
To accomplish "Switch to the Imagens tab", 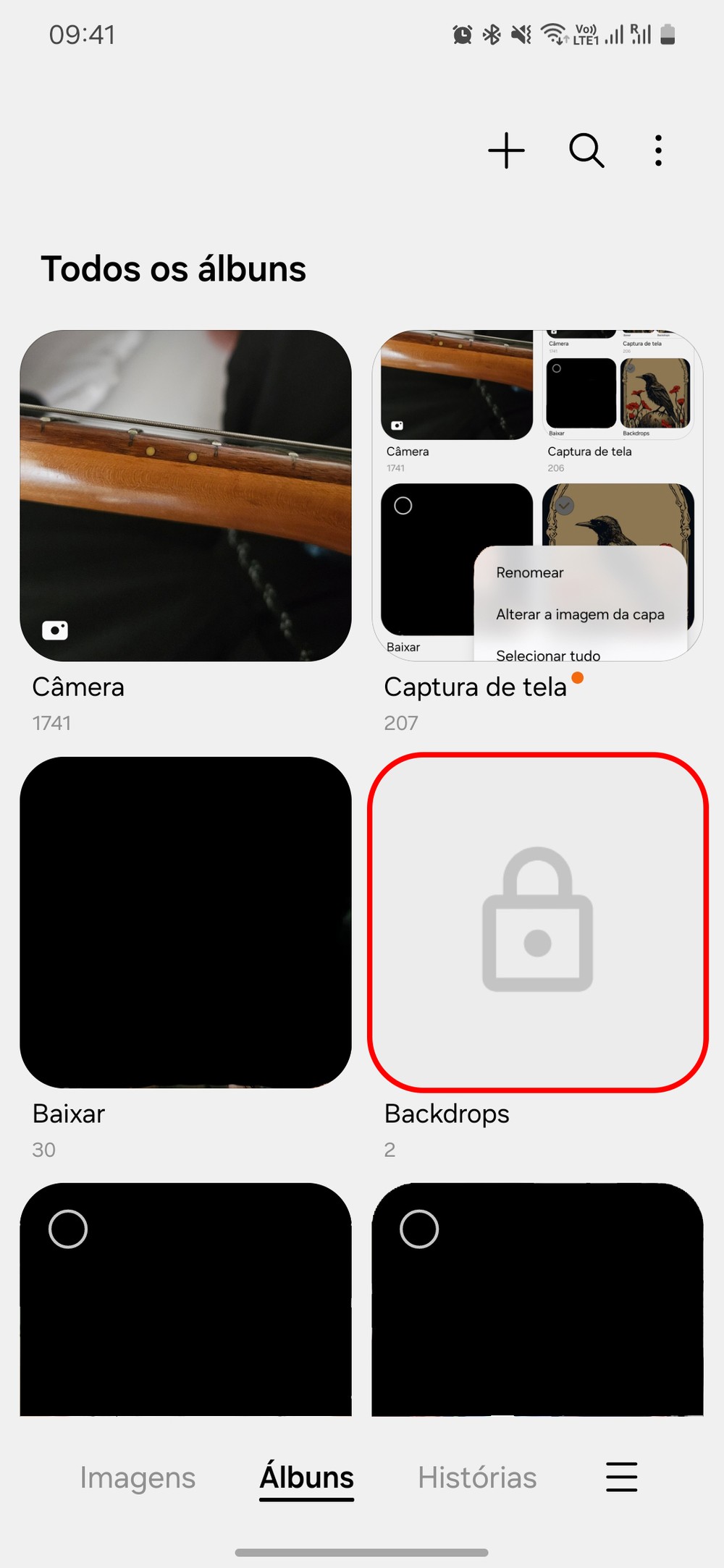I will point(138,1477).
